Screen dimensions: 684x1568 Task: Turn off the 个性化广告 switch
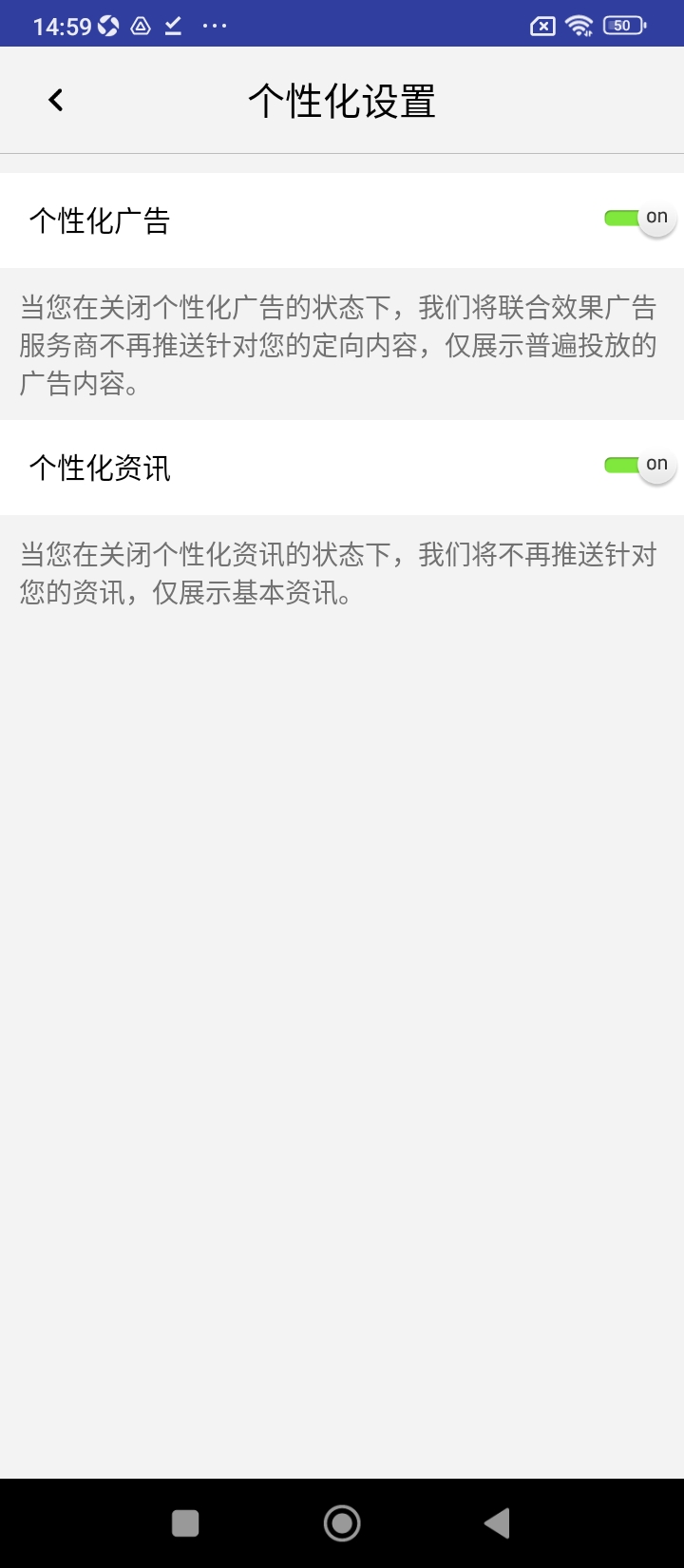pyautogui.click(x=639, y=219)
